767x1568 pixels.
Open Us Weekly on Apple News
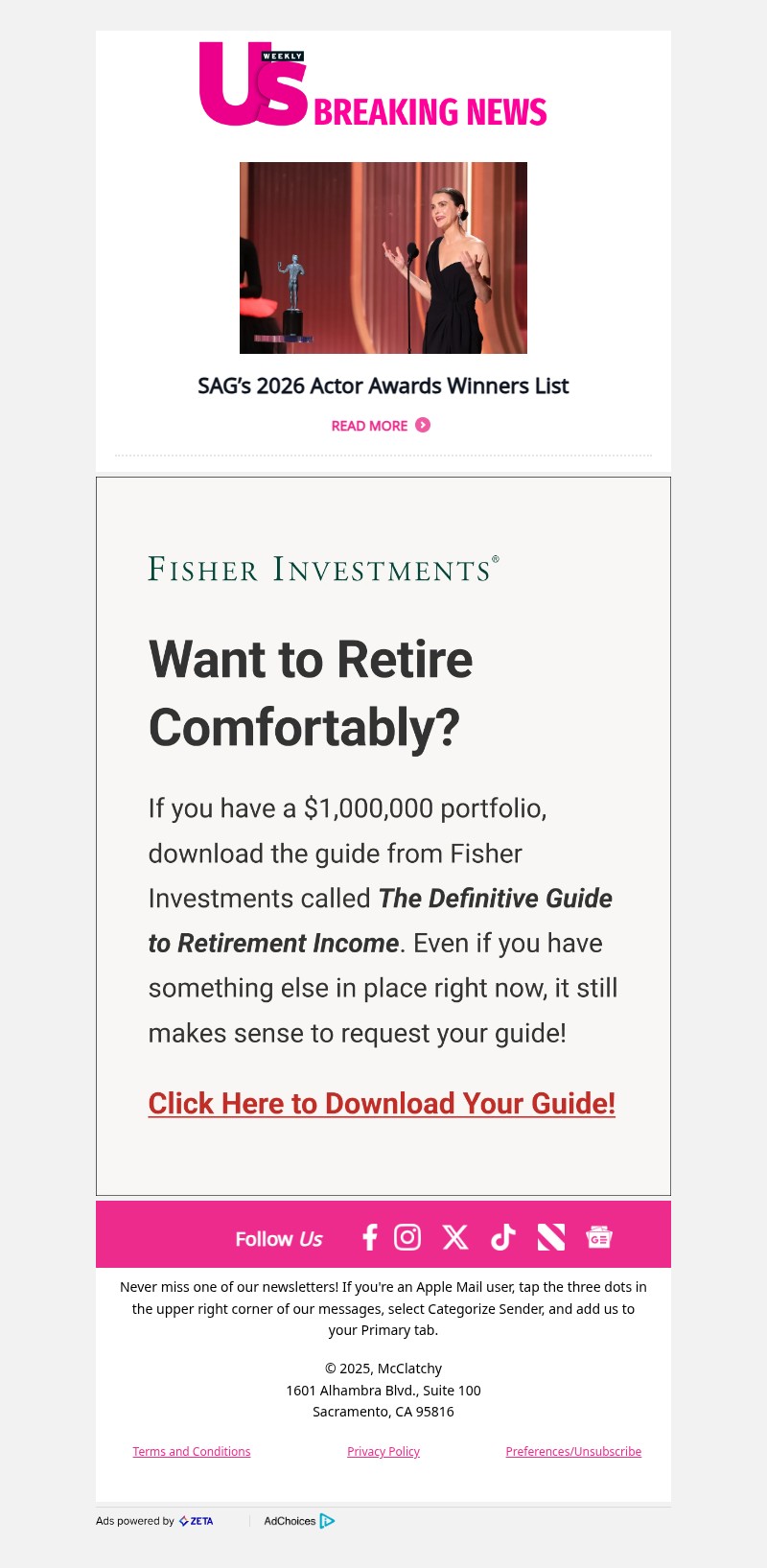point(551,1237)
